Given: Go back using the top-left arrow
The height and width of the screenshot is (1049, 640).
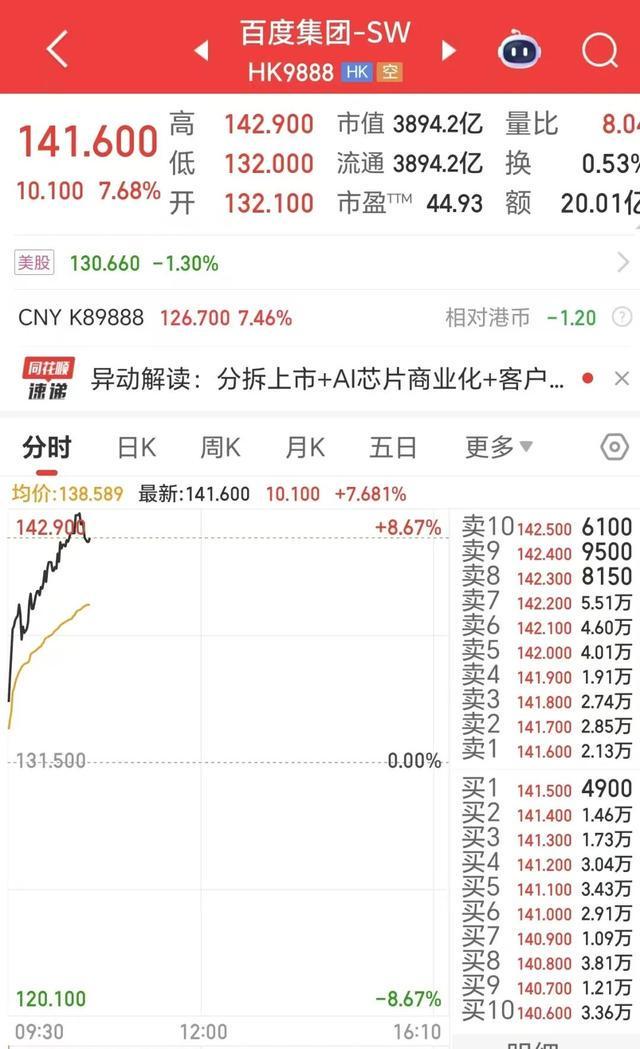Looking at the screenshot, I should coord(57,47).
